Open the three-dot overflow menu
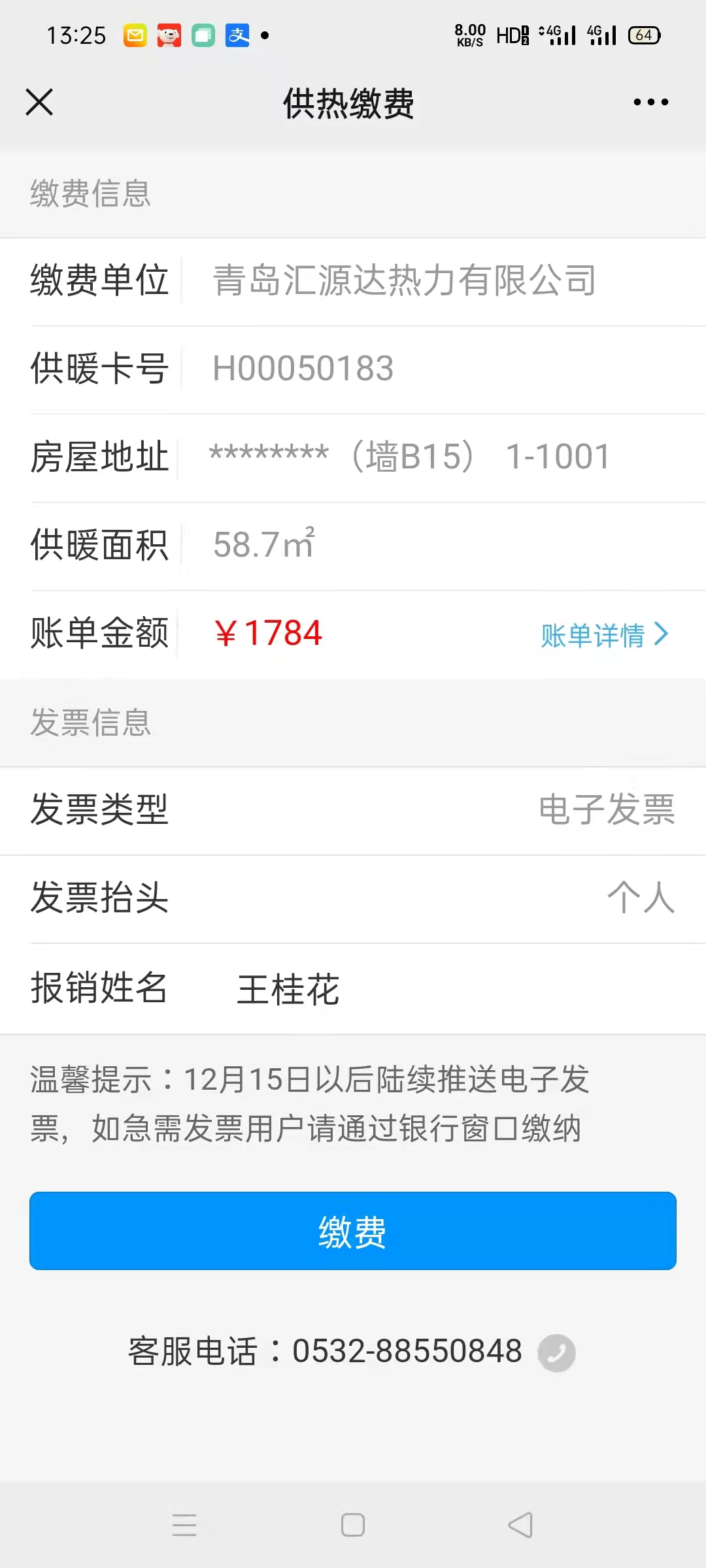The width and height of the screenshot is (706, 1568). click(x=651, y=102)
